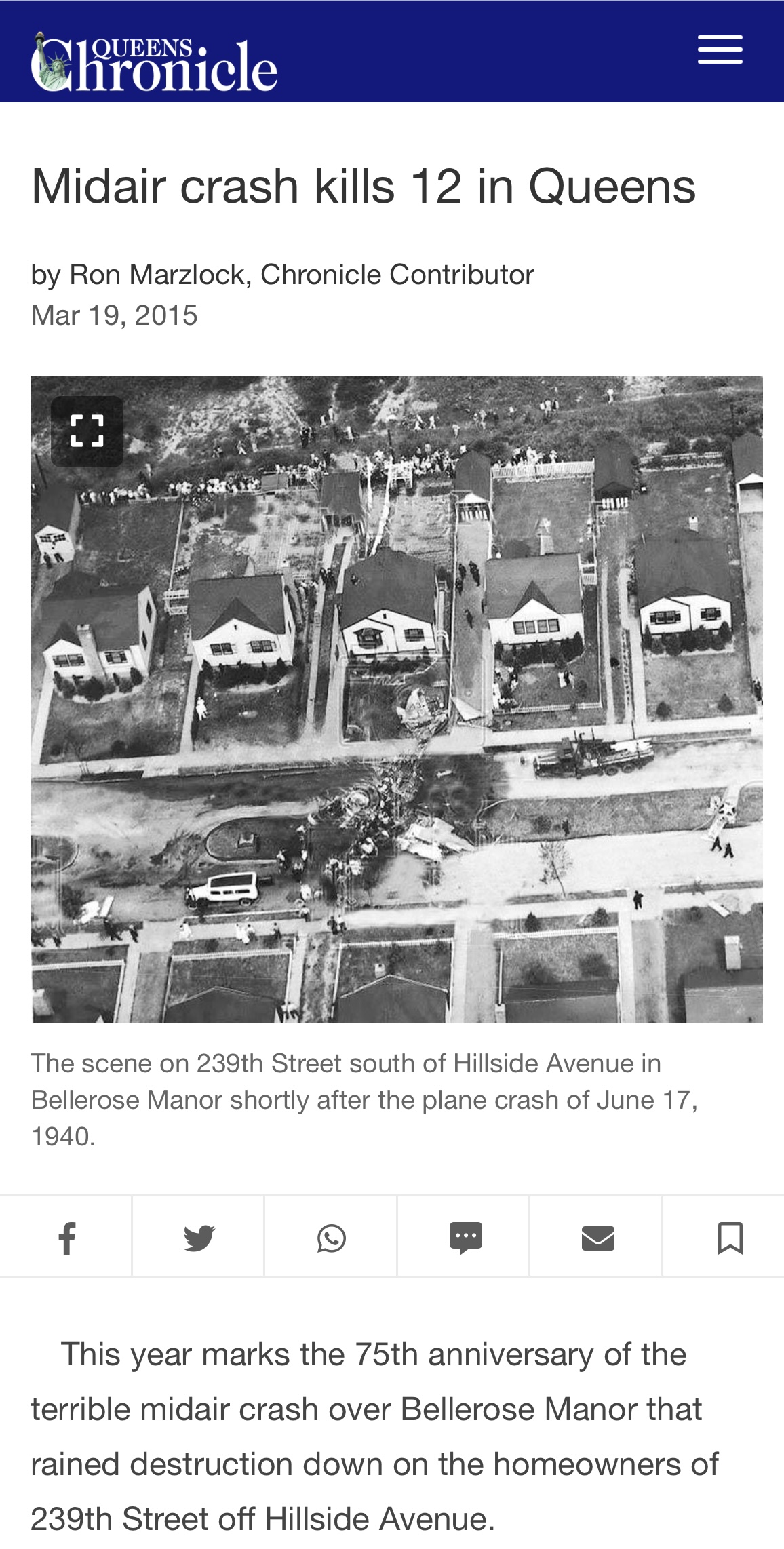This screenshot has height=1549, width=784.
Task: Open the hamburger menu
Action: click(720, 50)
